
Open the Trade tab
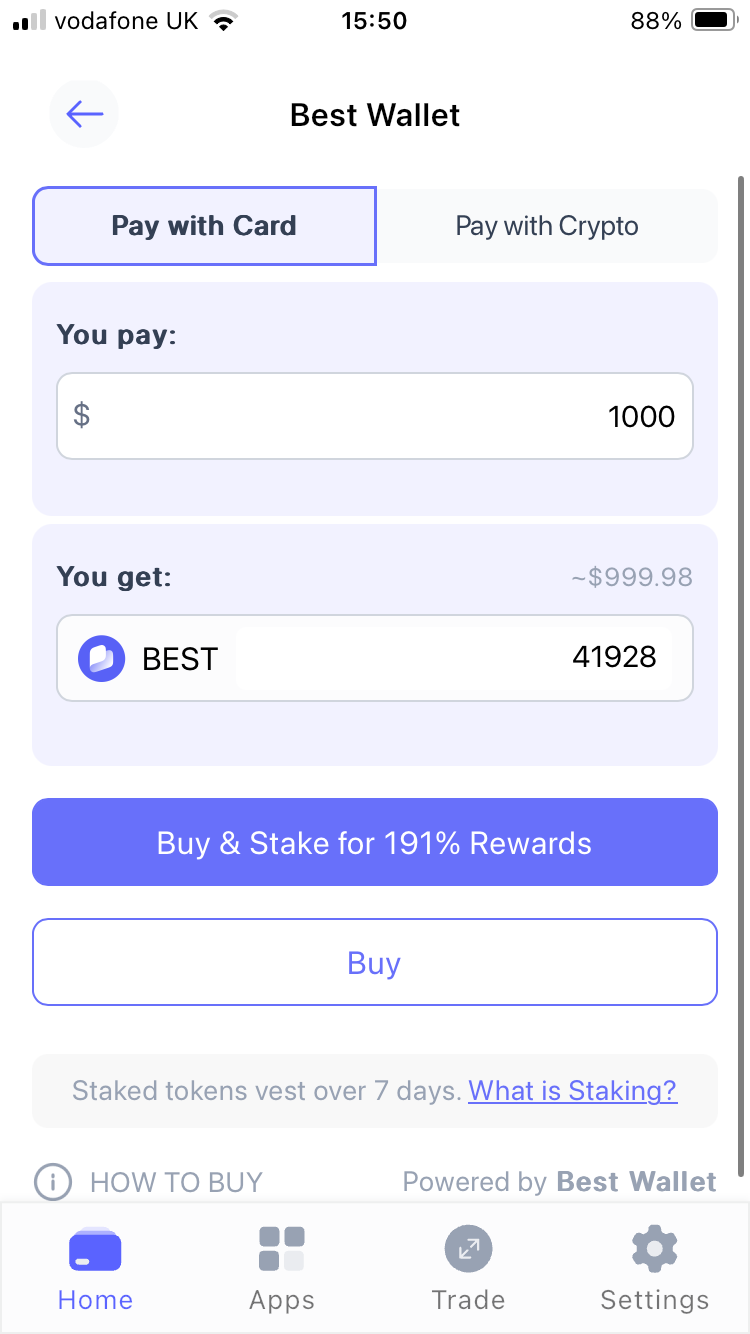468,1268
